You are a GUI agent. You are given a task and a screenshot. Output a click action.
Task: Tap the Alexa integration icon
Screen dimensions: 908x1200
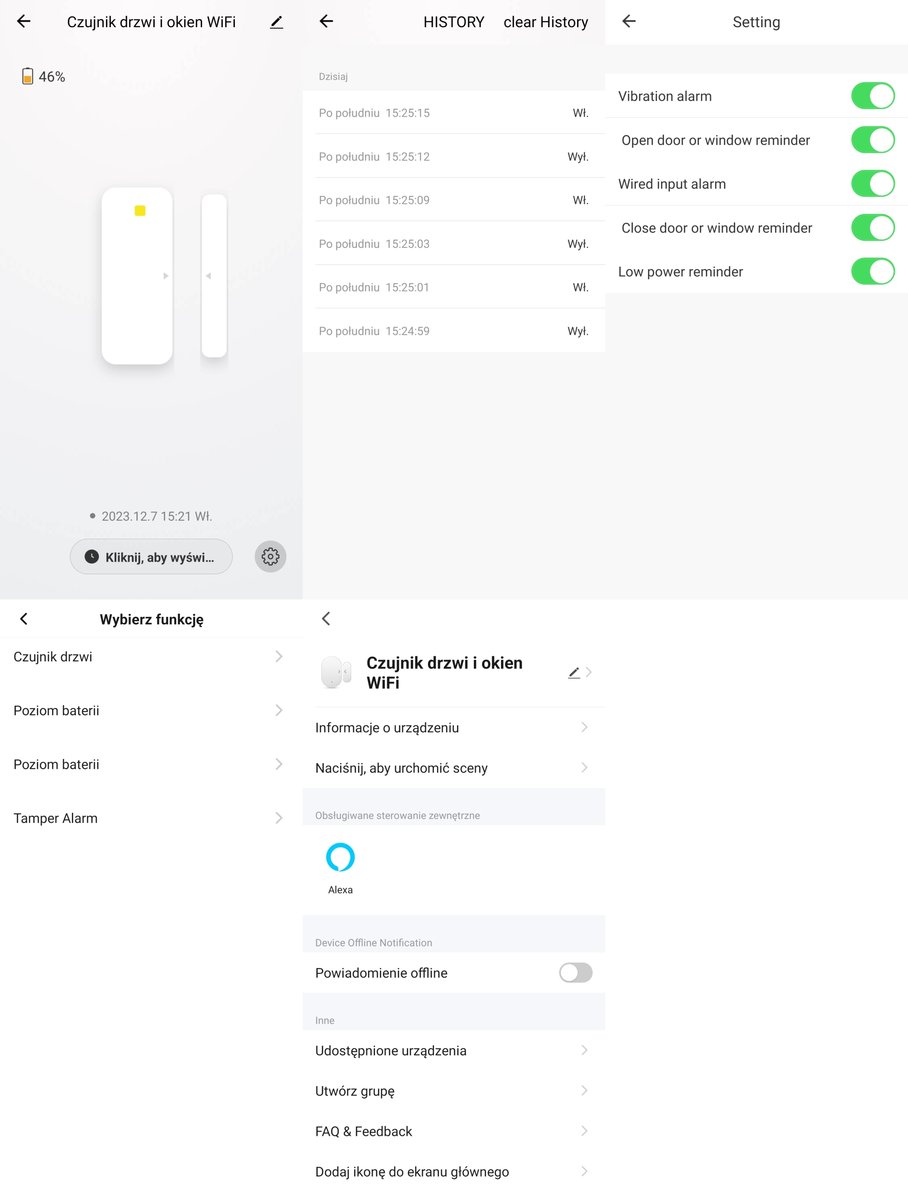[x=340, y=858]
